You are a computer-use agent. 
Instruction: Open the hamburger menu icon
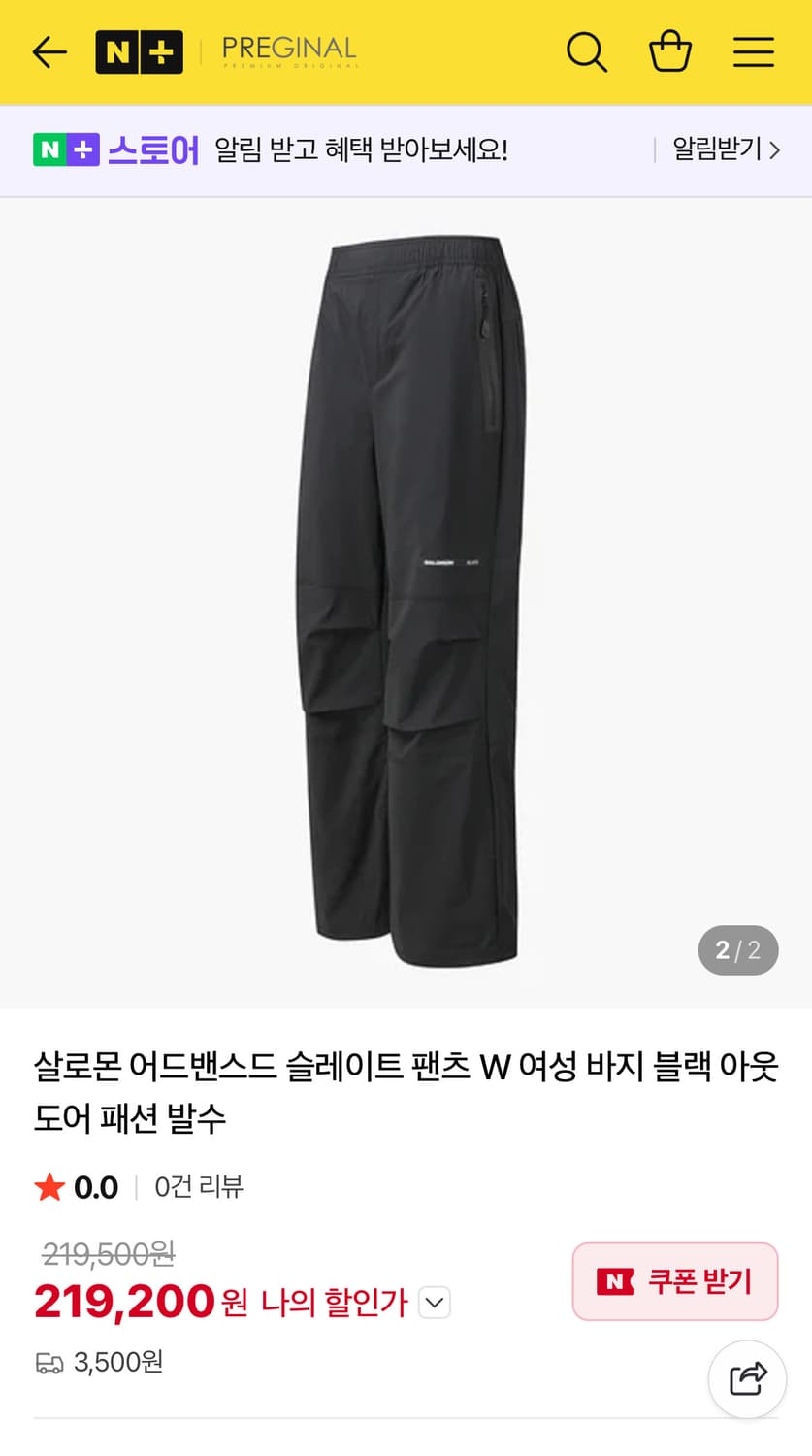click(x=753, y=52)
